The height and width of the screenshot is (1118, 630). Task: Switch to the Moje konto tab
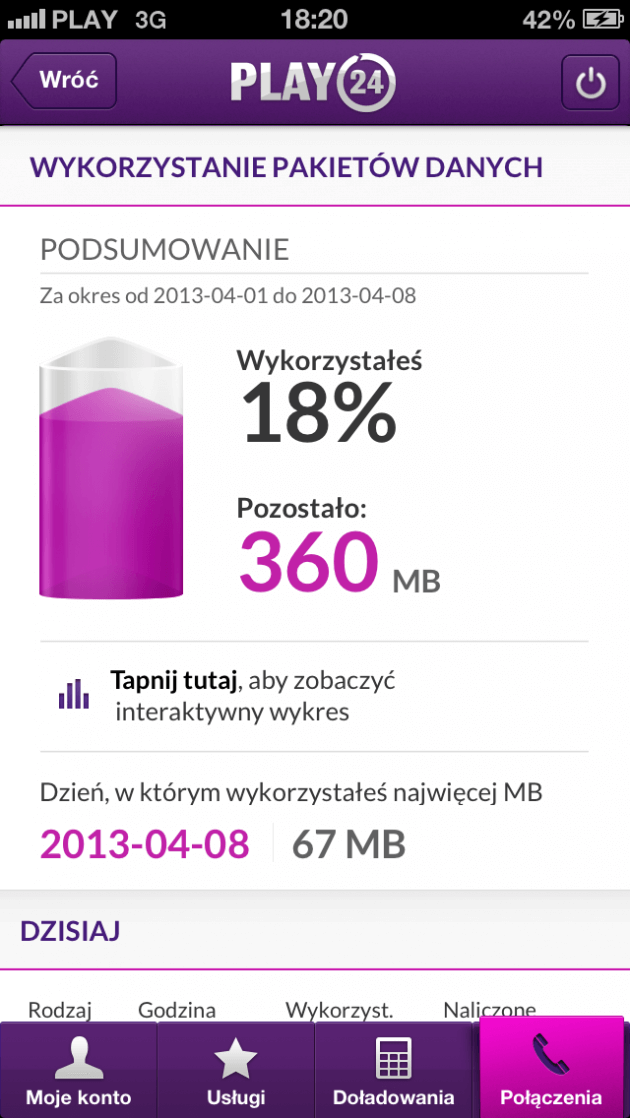click(x=78, y=1070)
